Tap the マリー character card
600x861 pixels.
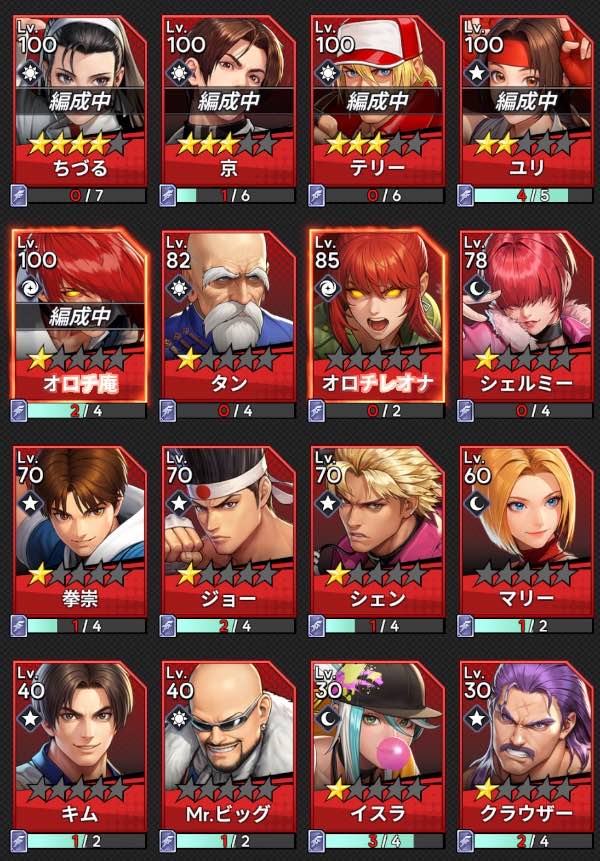coord(526,530)
